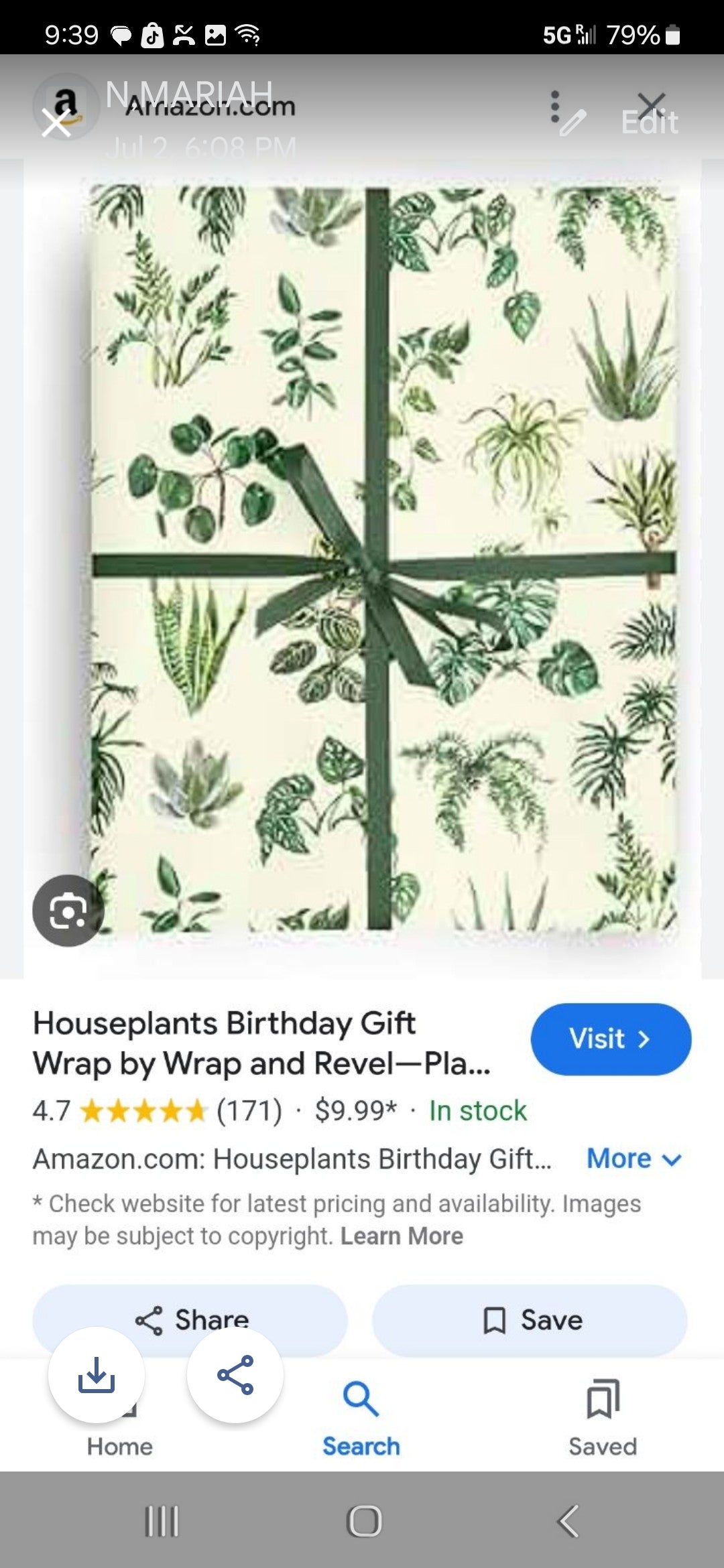724x1568 pixels.
Task: Dismiss the product panel with the dark X
Action: click(x=651, y=104)
